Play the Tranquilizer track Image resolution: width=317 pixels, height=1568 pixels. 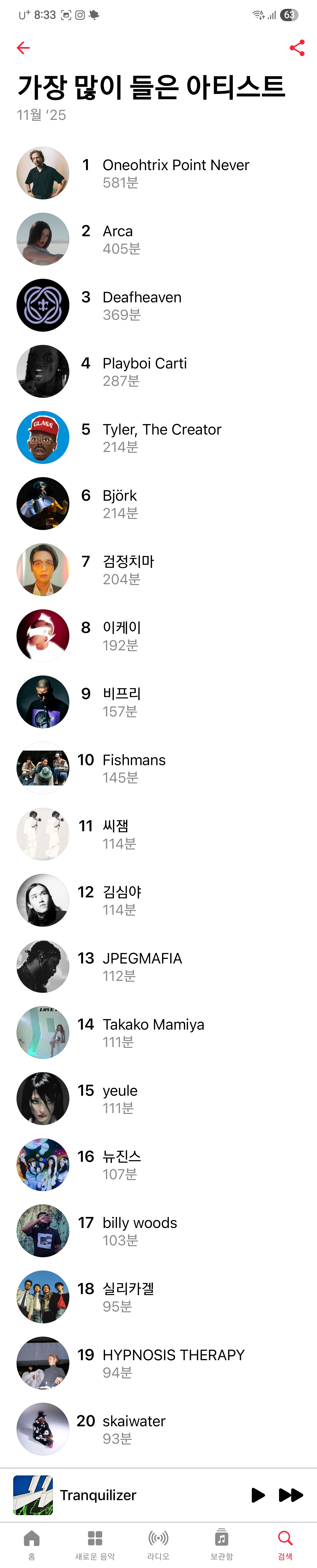pyautogui.click(x=258, y=1495)
